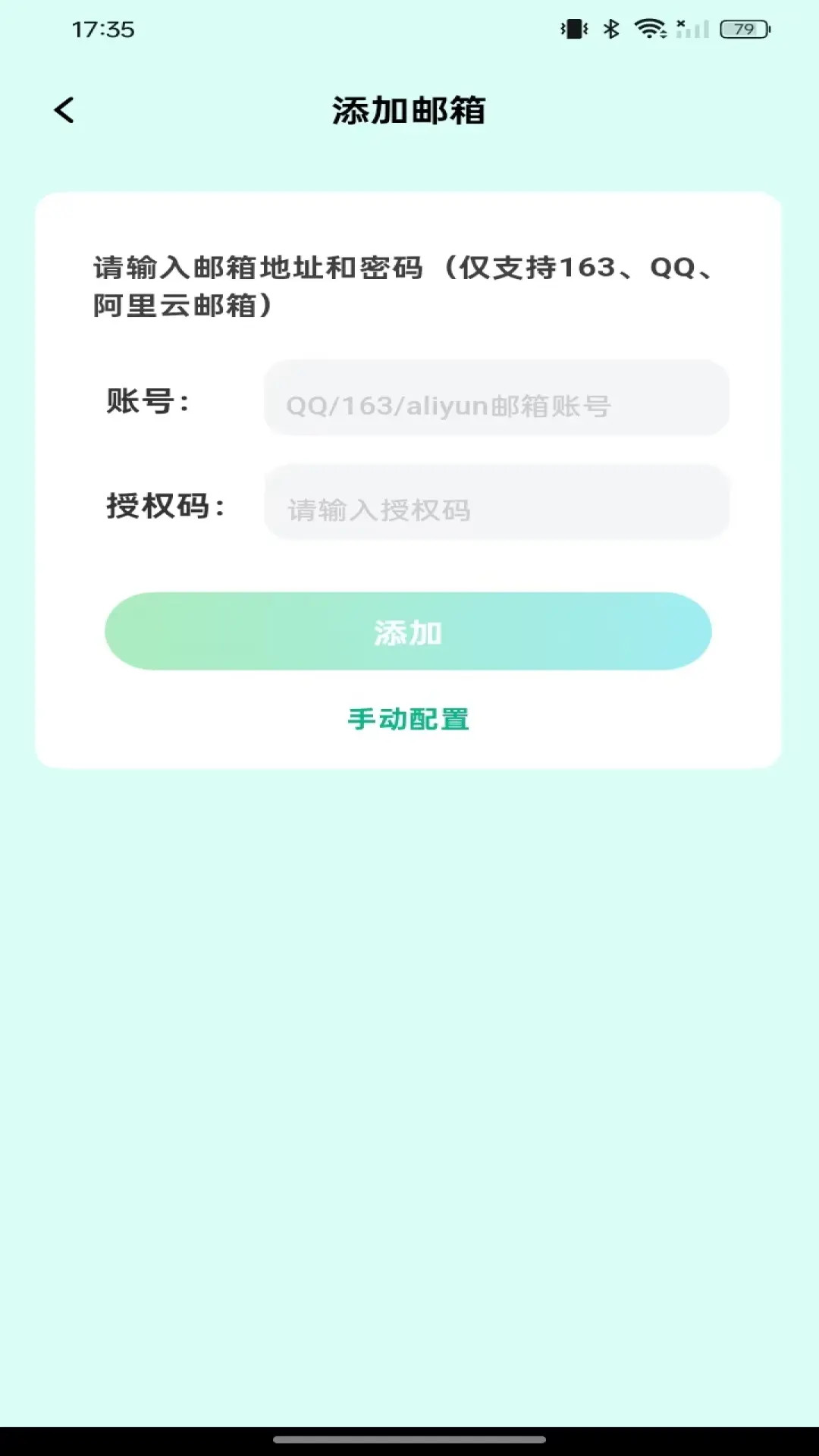The image size is (819, 1456).
Task: Select the 授权码 label text
Action: (x=165, y=507)
